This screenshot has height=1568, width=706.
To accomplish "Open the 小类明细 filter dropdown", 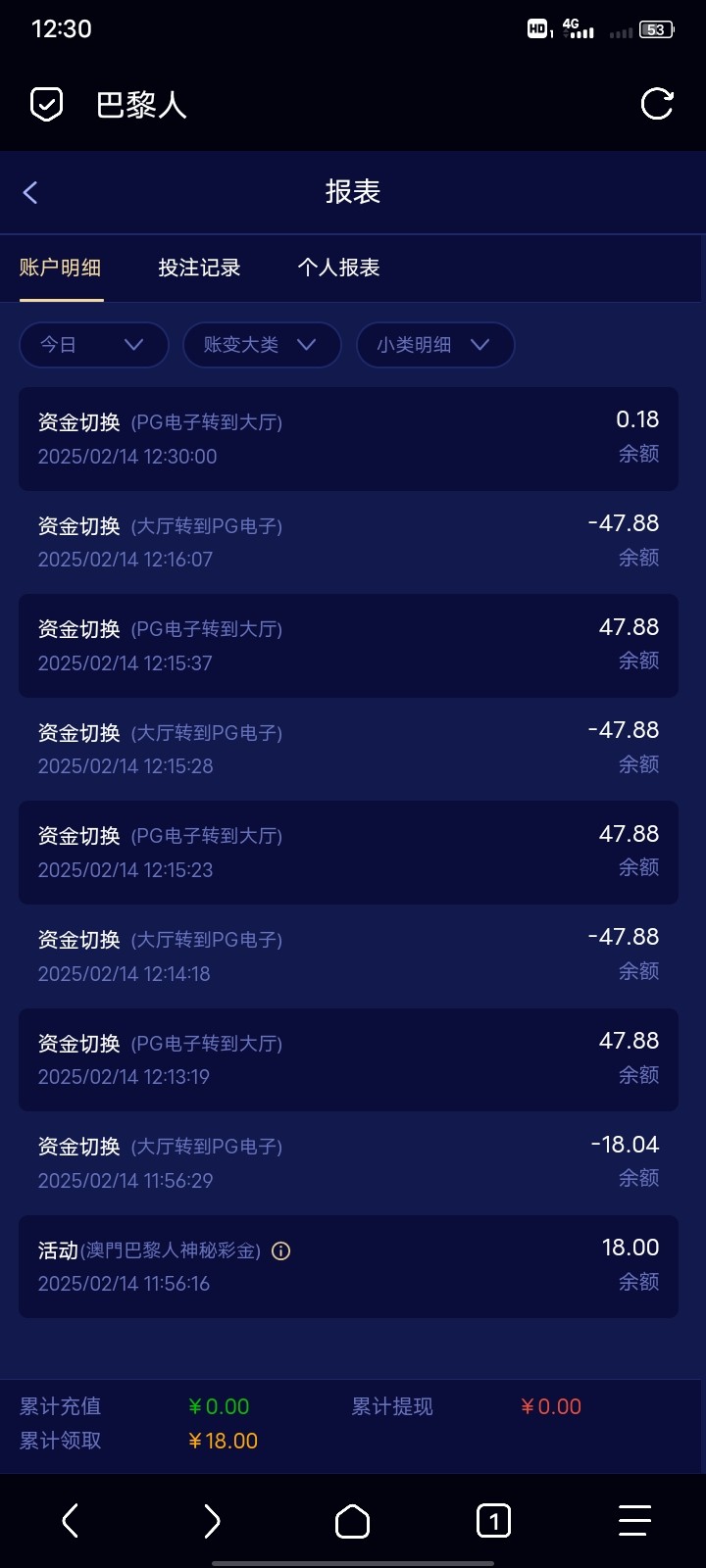I will pos(435,345).
